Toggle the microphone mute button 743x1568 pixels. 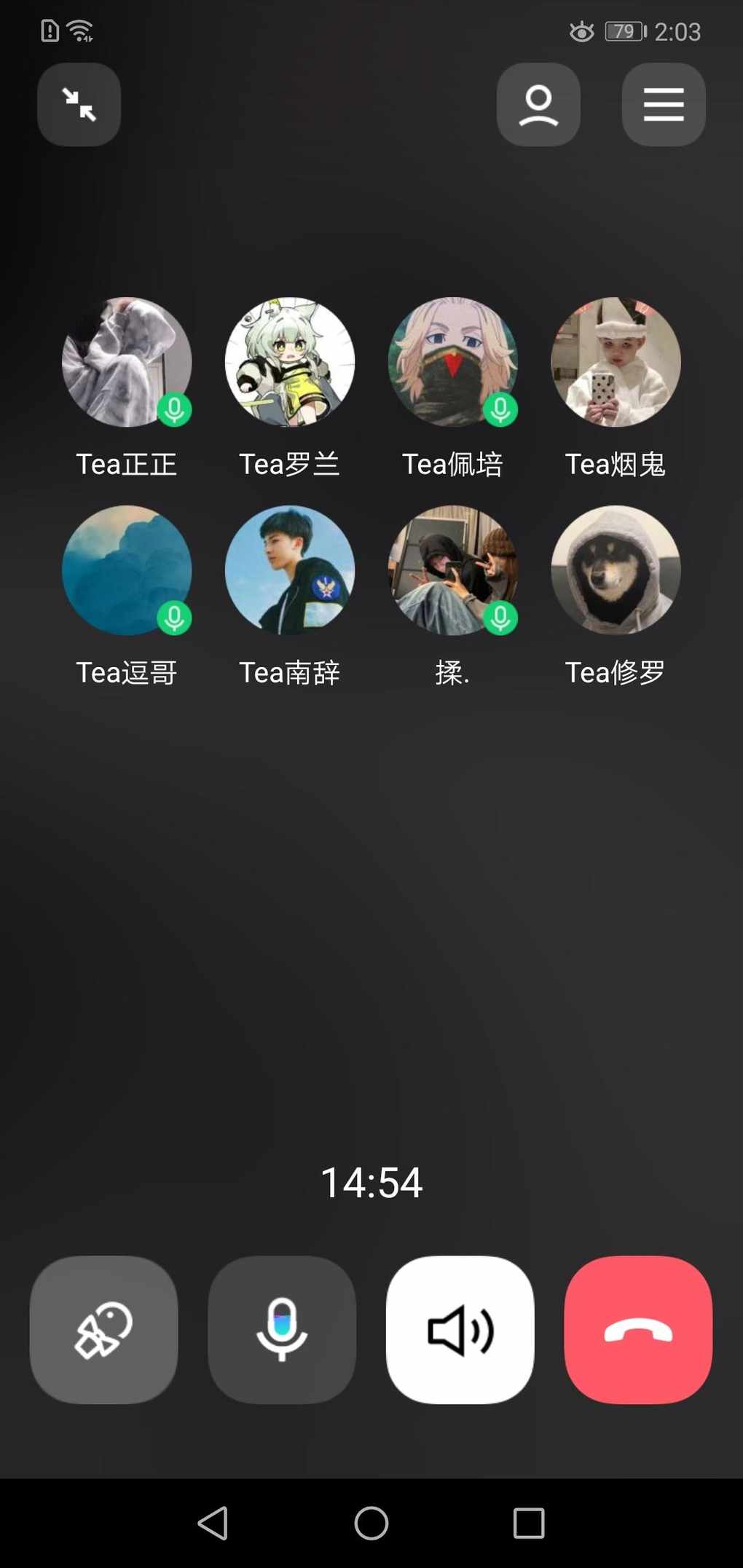(282, 1330)
